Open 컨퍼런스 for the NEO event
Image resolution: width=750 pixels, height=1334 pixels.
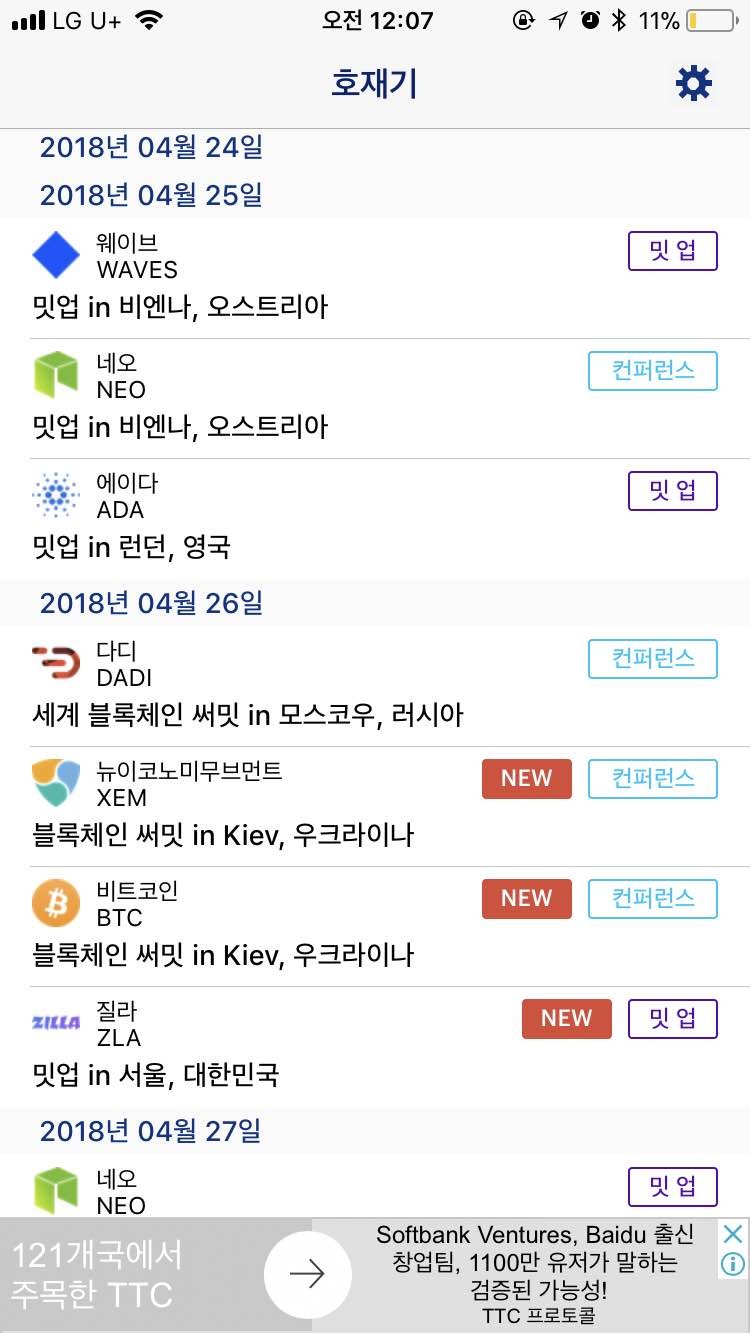coord(652,371)
